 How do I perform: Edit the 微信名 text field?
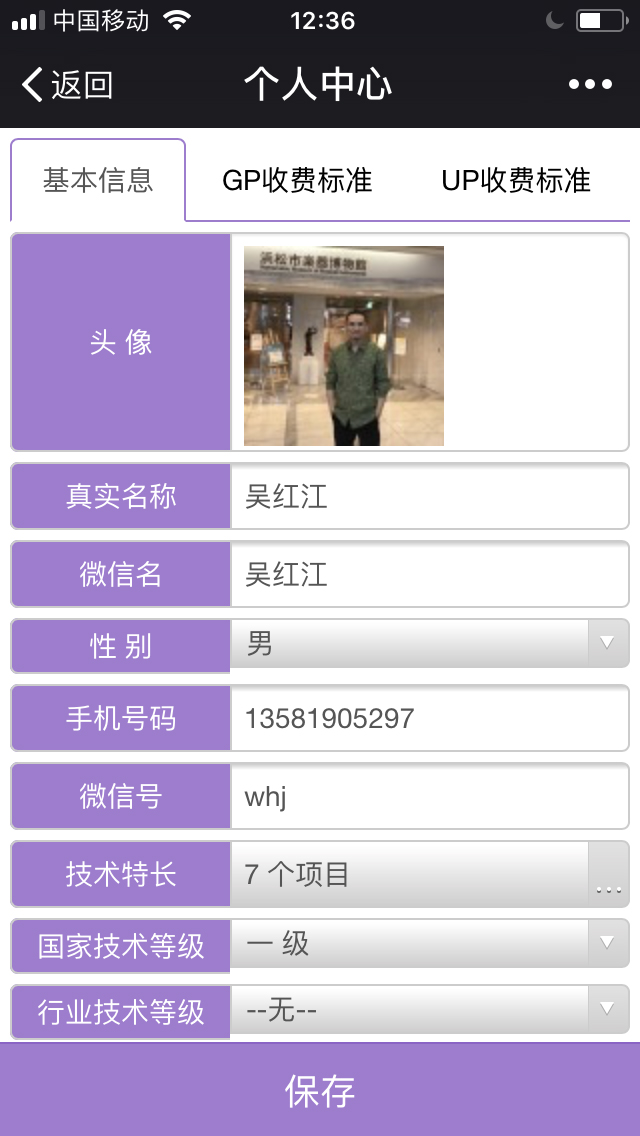pyautogui.click(x=428, y=574)
